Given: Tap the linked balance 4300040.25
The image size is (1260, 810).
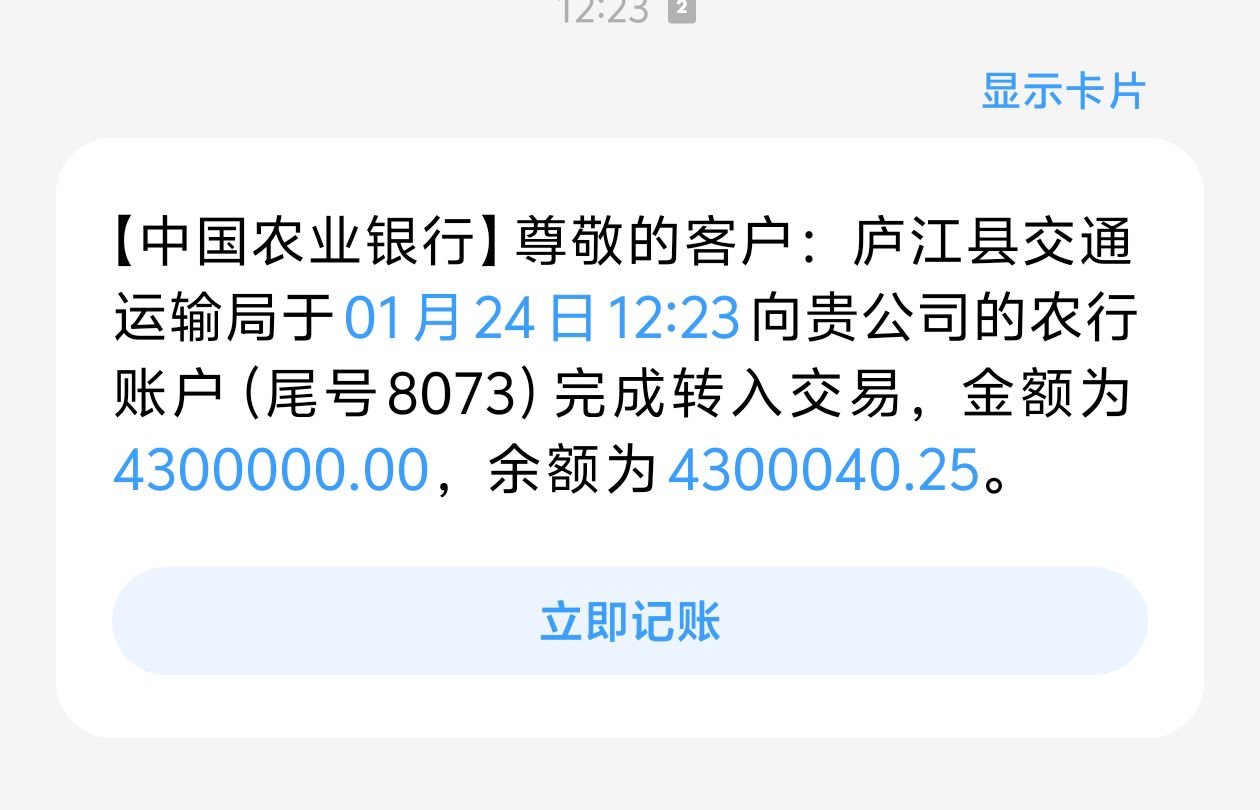Looking at the screenshot, I should 822,471.
